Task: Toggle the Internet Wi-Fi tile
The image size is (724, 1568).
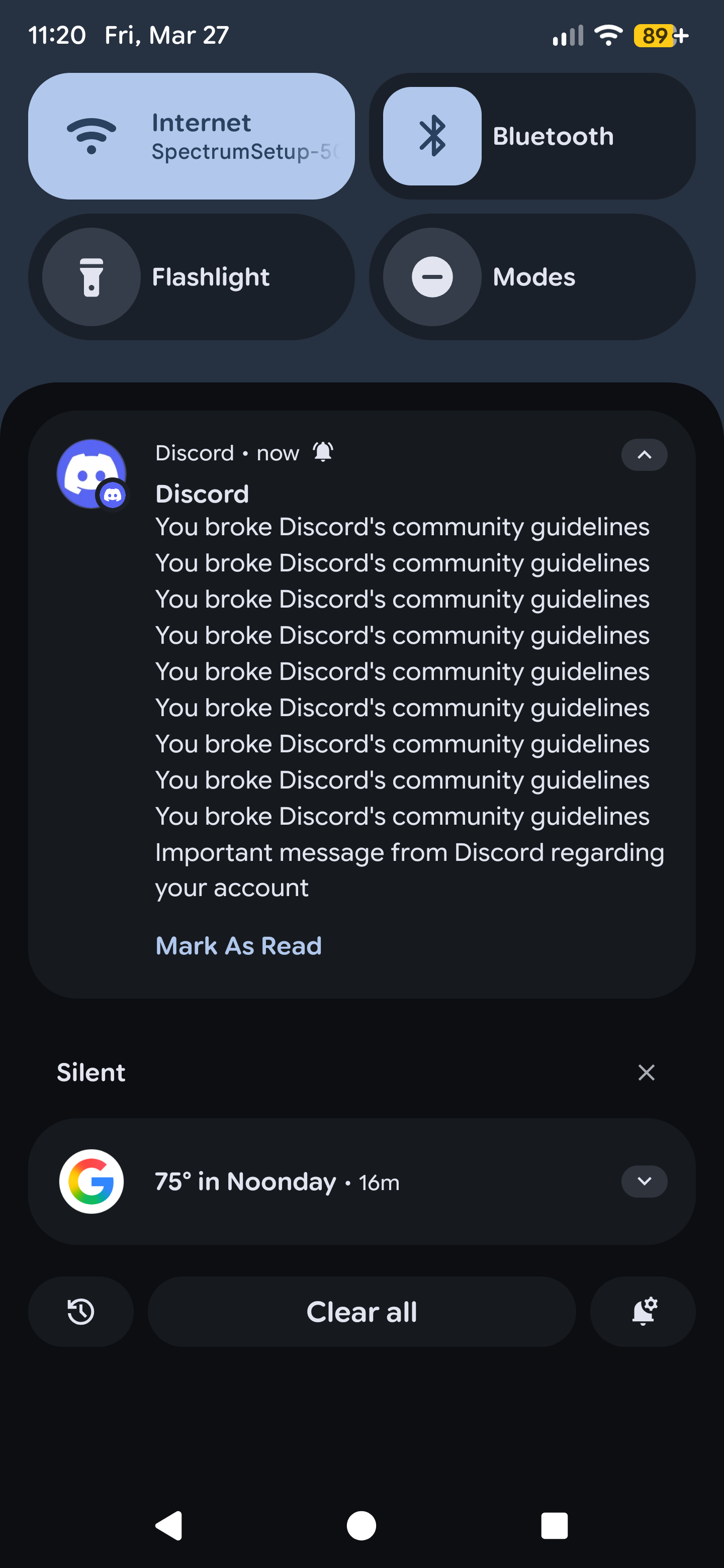Action: point(191,136)
